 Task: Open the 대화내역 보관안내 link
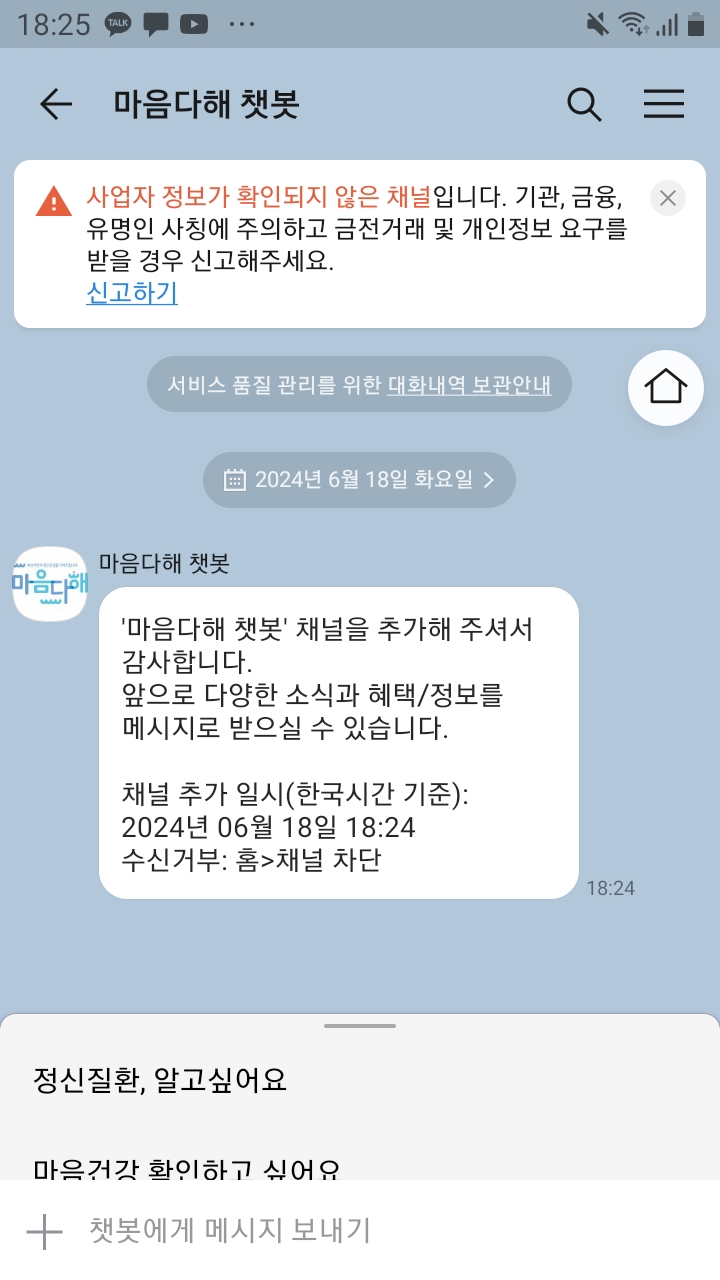point(469,384)
